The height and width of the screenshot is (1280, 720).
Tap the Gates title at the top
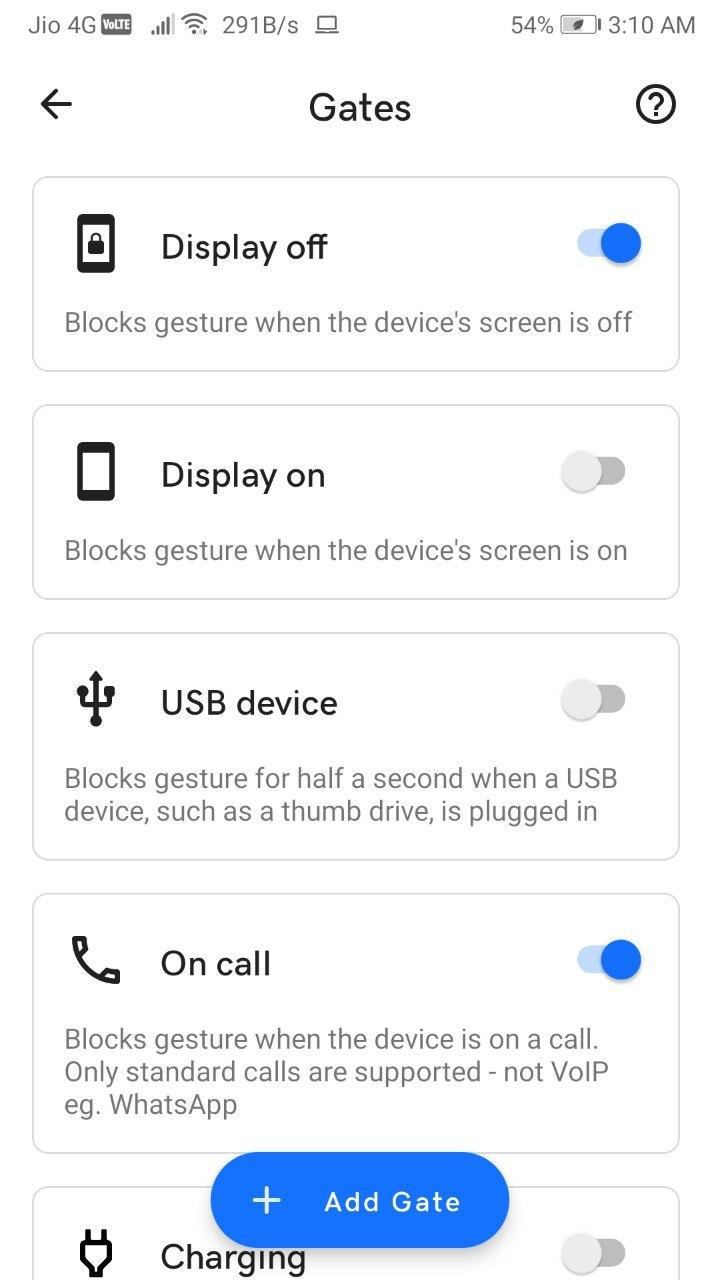[x=360, y=107]
